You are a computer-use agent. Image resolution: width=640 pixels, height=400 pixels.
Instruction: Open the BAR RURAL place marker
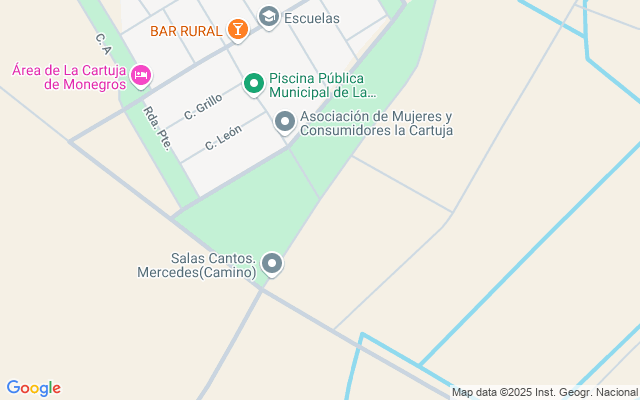point(237,30)
